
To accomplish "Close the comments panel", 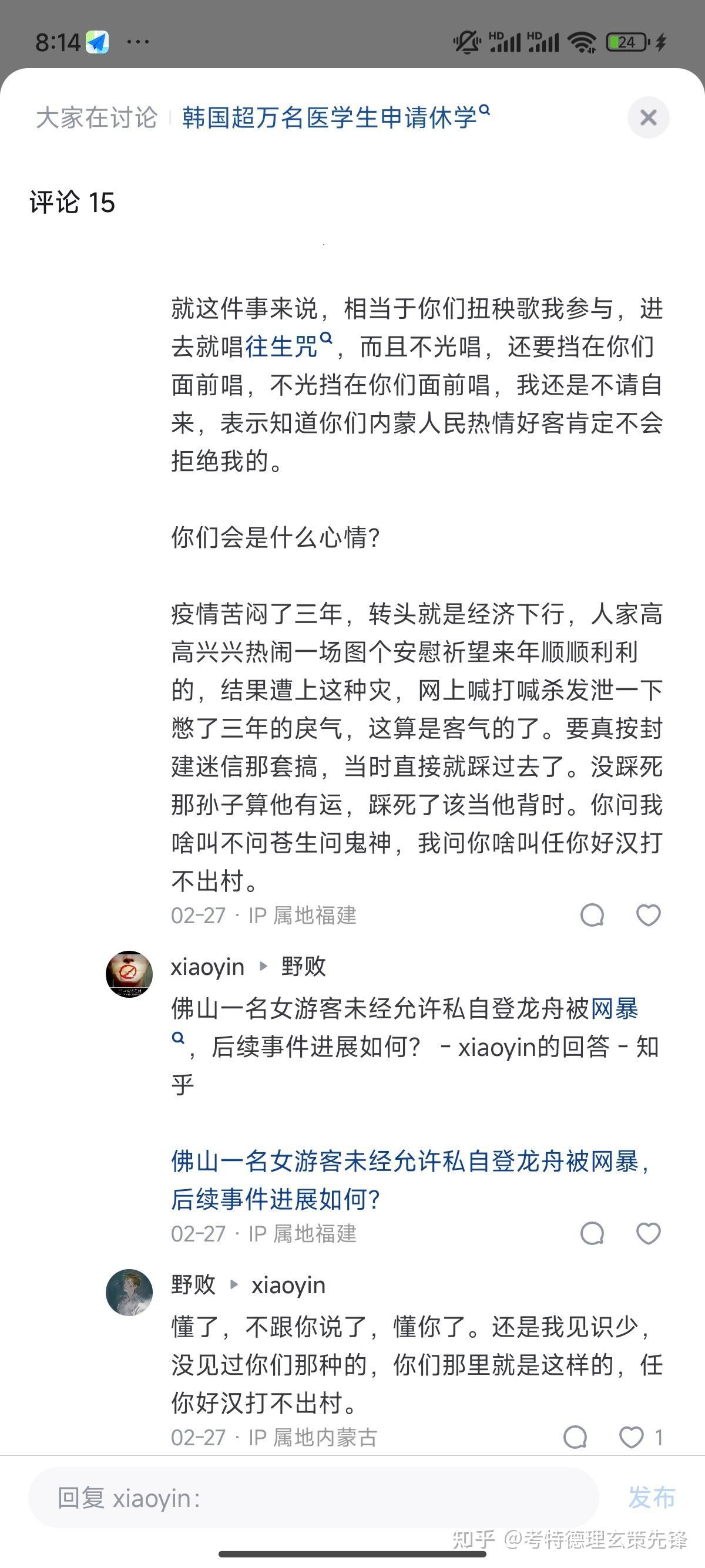I will [649, 117].
